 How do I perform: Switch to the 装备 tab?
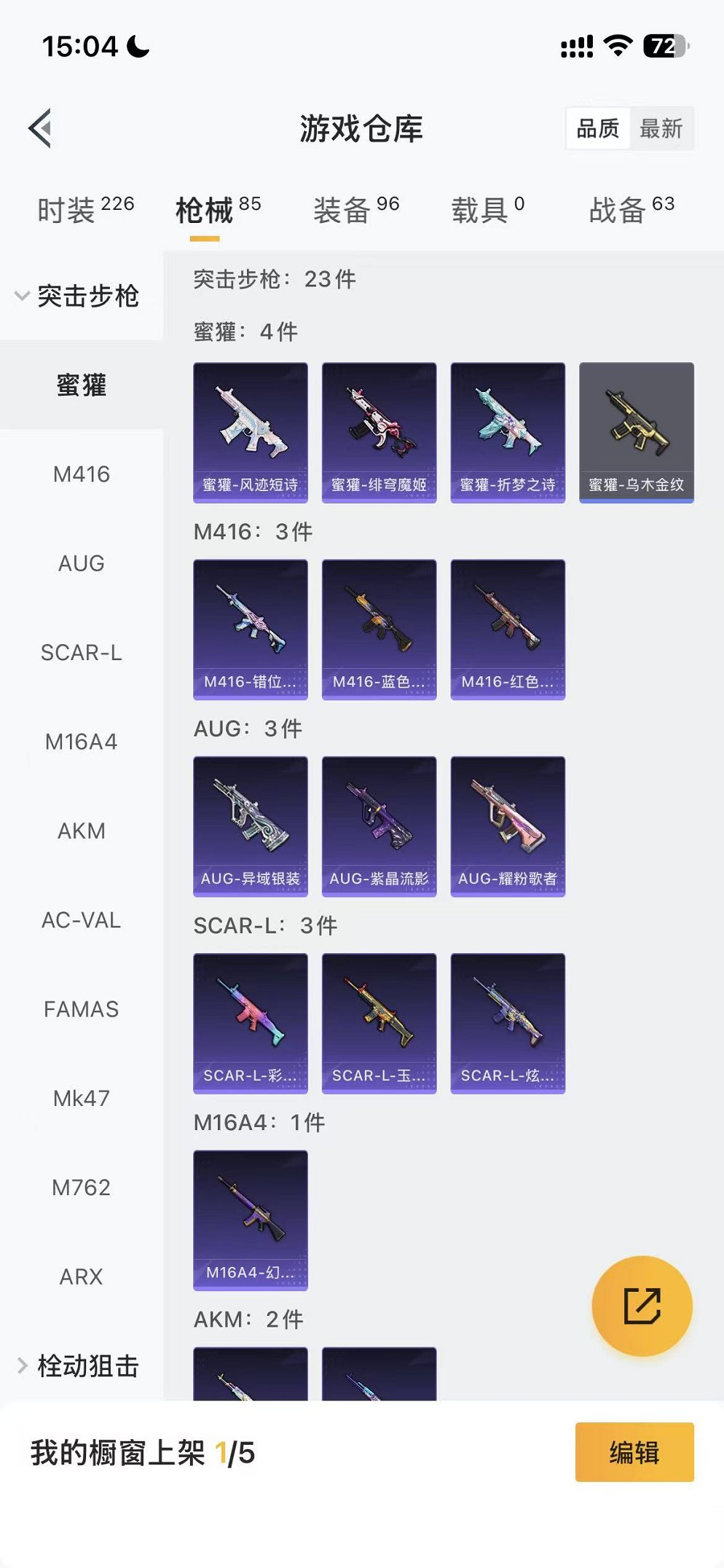click(x=355, y=210)
